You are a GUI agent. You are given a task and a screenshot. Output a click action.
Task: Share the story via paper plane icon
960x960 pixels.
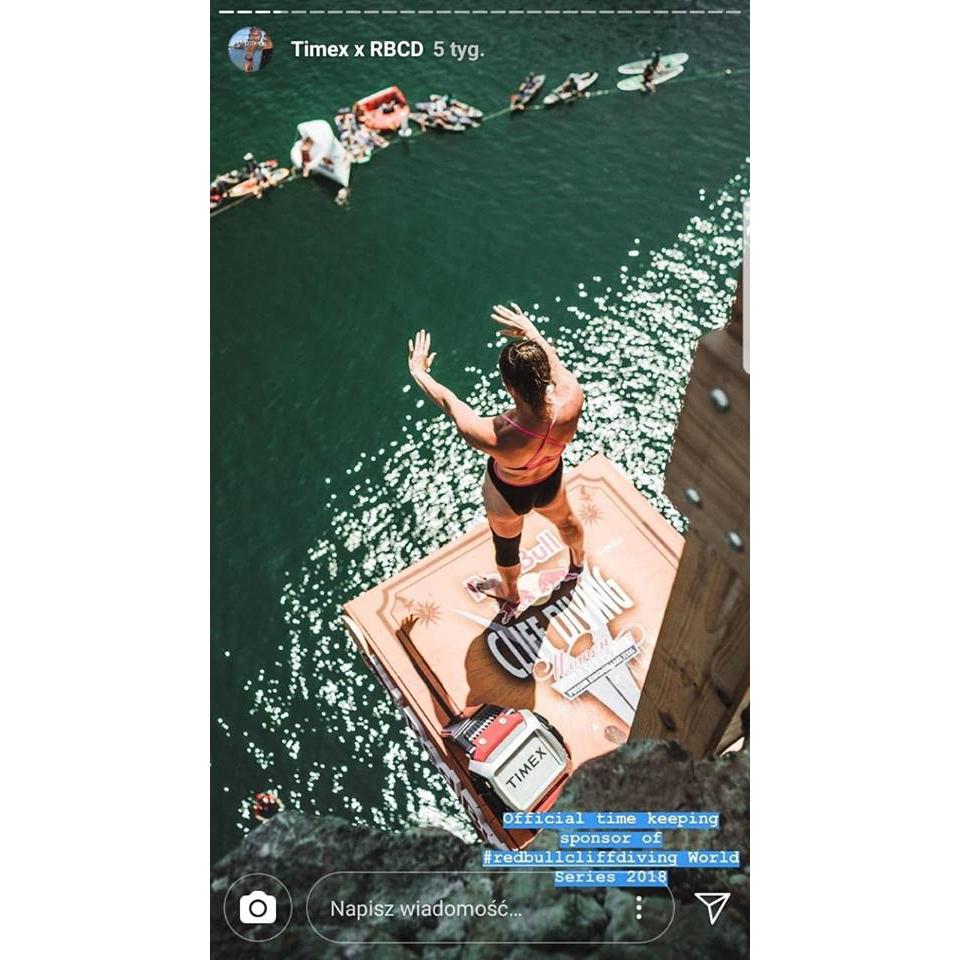click(712, 907)
